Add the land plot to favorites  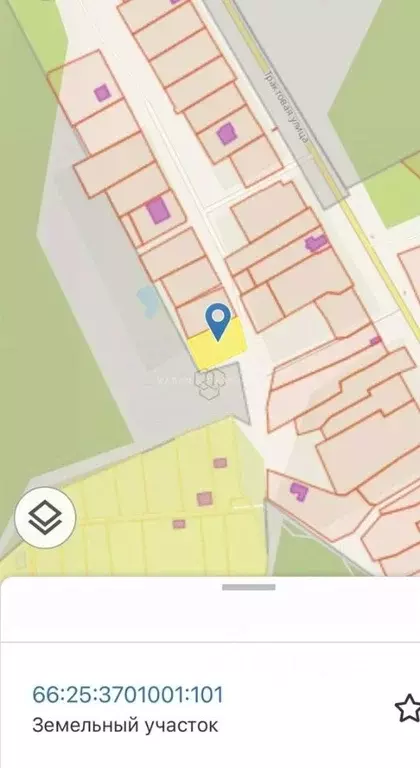click(x=408, y=707)
